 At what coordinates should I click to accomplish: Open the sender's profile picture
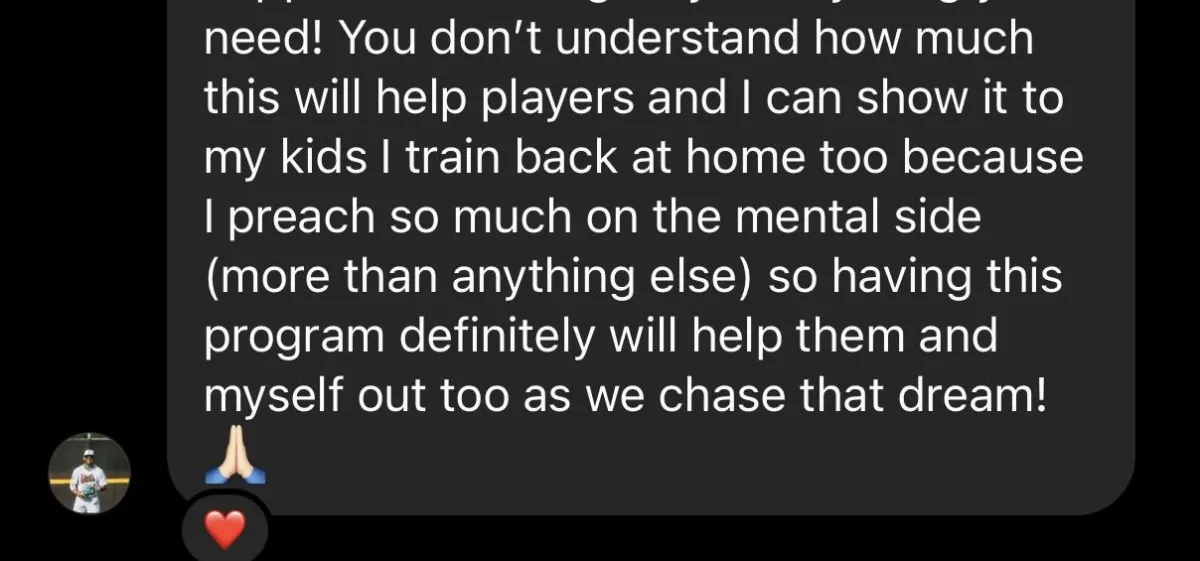(x=90, y=474)
